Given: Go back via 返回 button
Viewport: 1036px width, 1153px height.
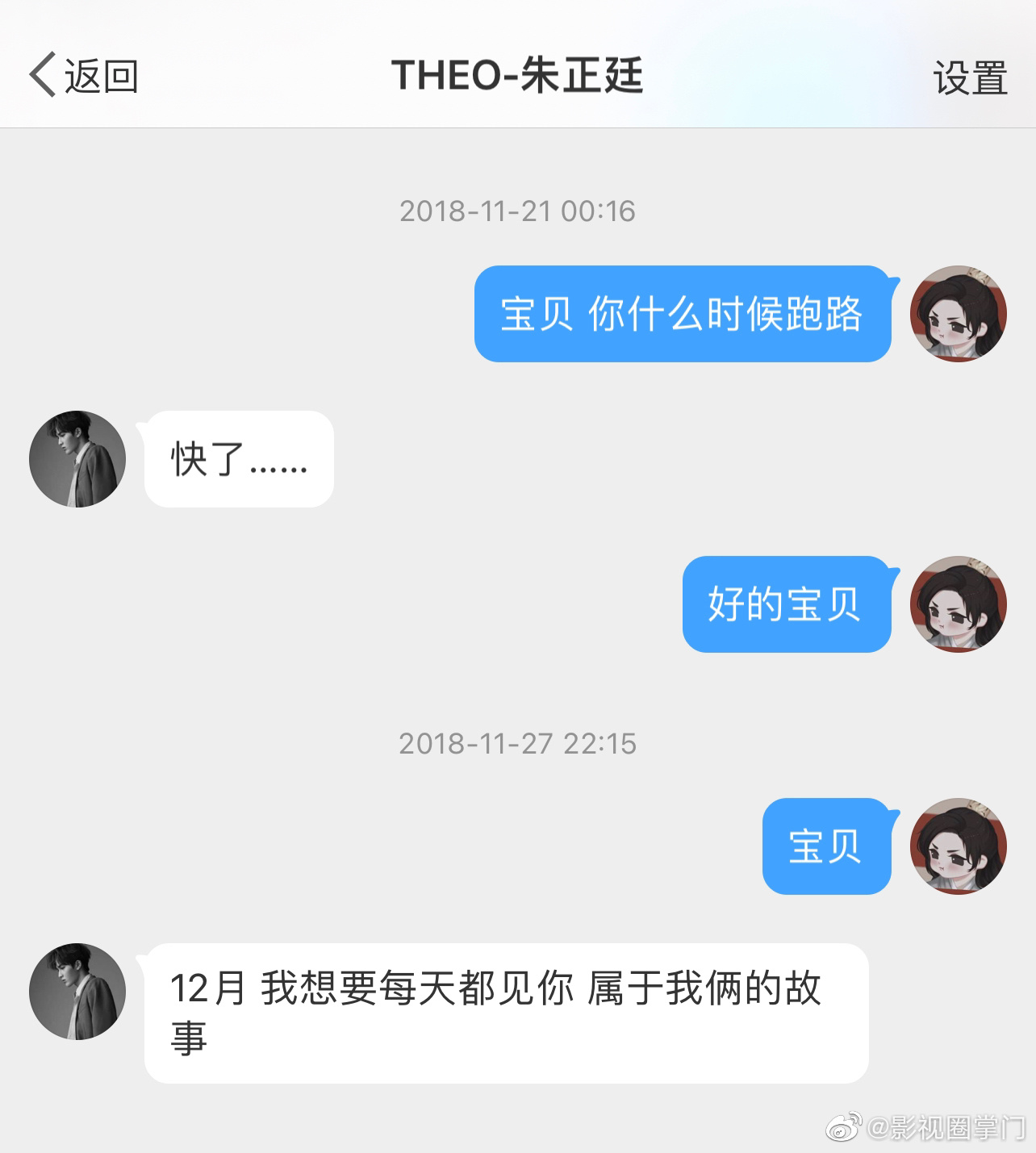Looking at the screenshot, I should tap(84, 77).
